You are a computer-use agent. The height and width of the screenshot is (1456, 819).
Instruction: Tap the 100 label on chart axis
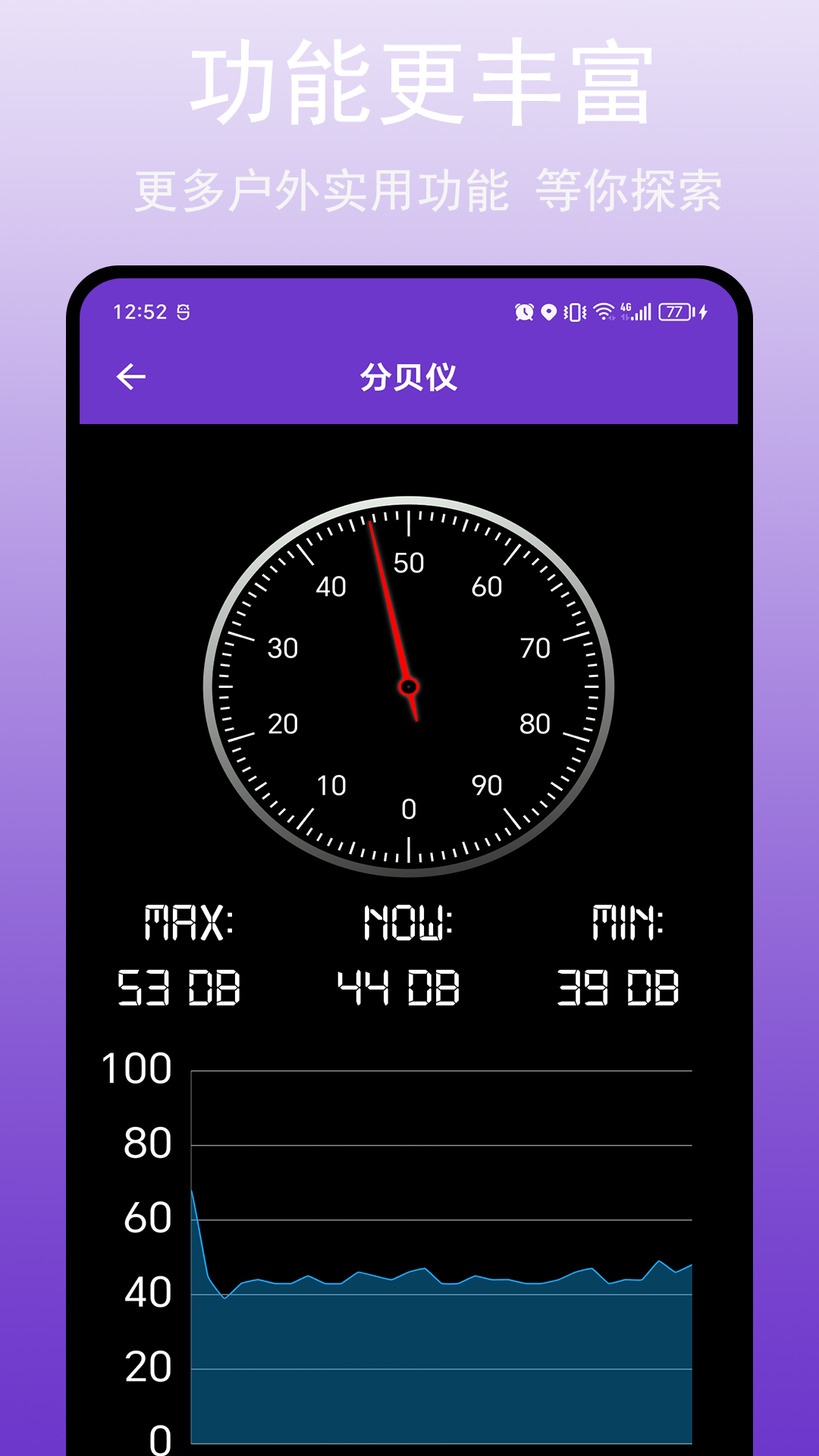pyautogui.click(x=136, y=1066)
